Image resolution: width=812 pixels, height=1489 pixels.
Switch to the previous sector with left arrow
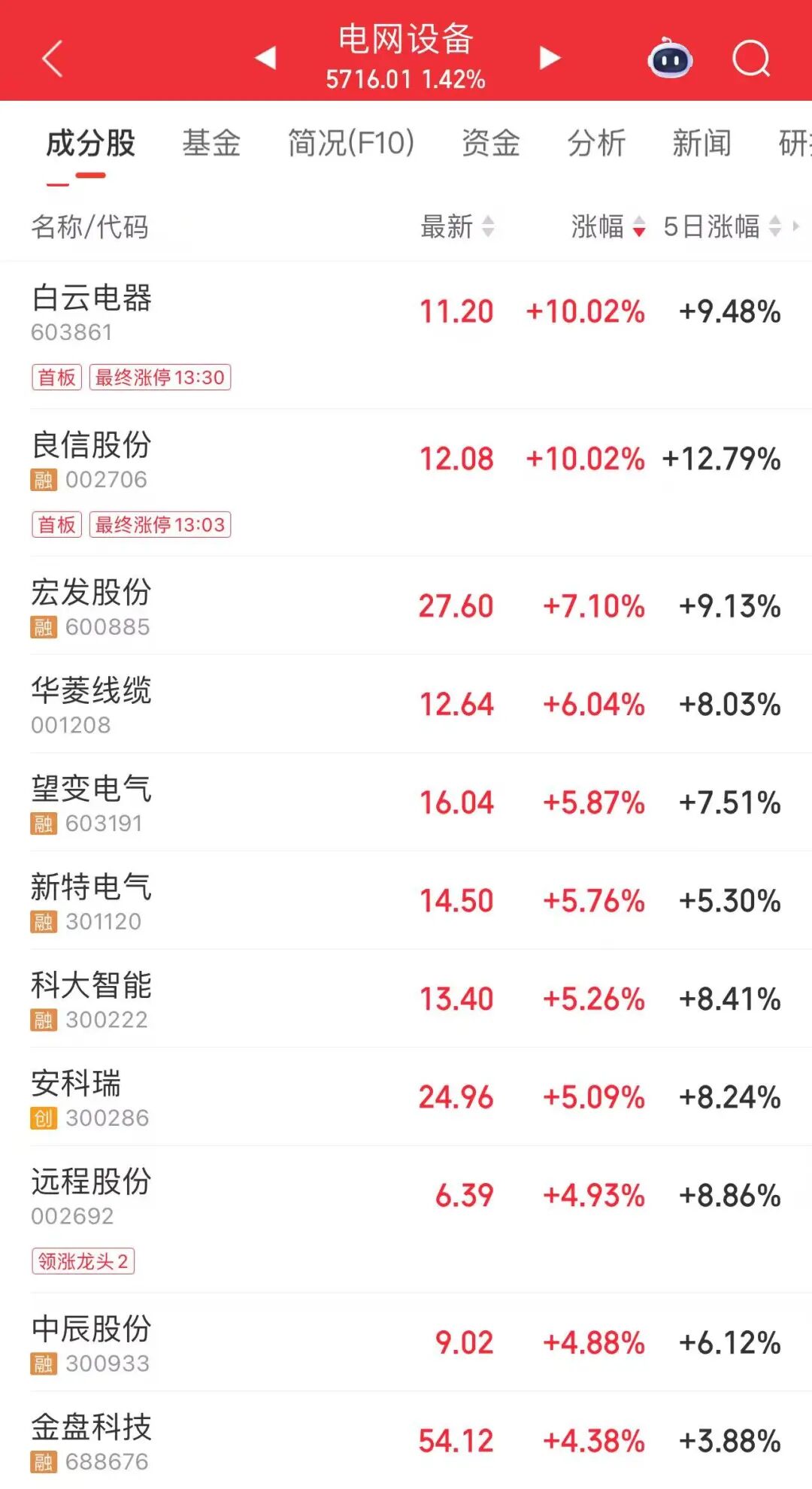pos(265,58)
